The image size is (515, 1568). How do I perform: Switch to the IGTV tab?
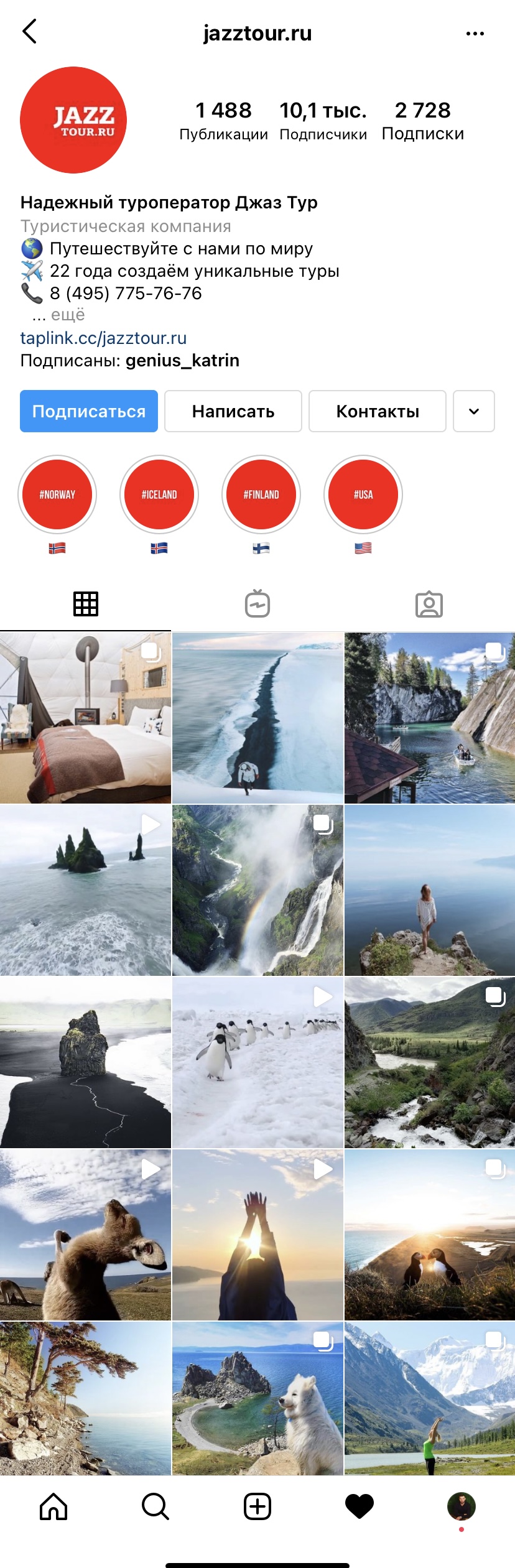(257, 604)
